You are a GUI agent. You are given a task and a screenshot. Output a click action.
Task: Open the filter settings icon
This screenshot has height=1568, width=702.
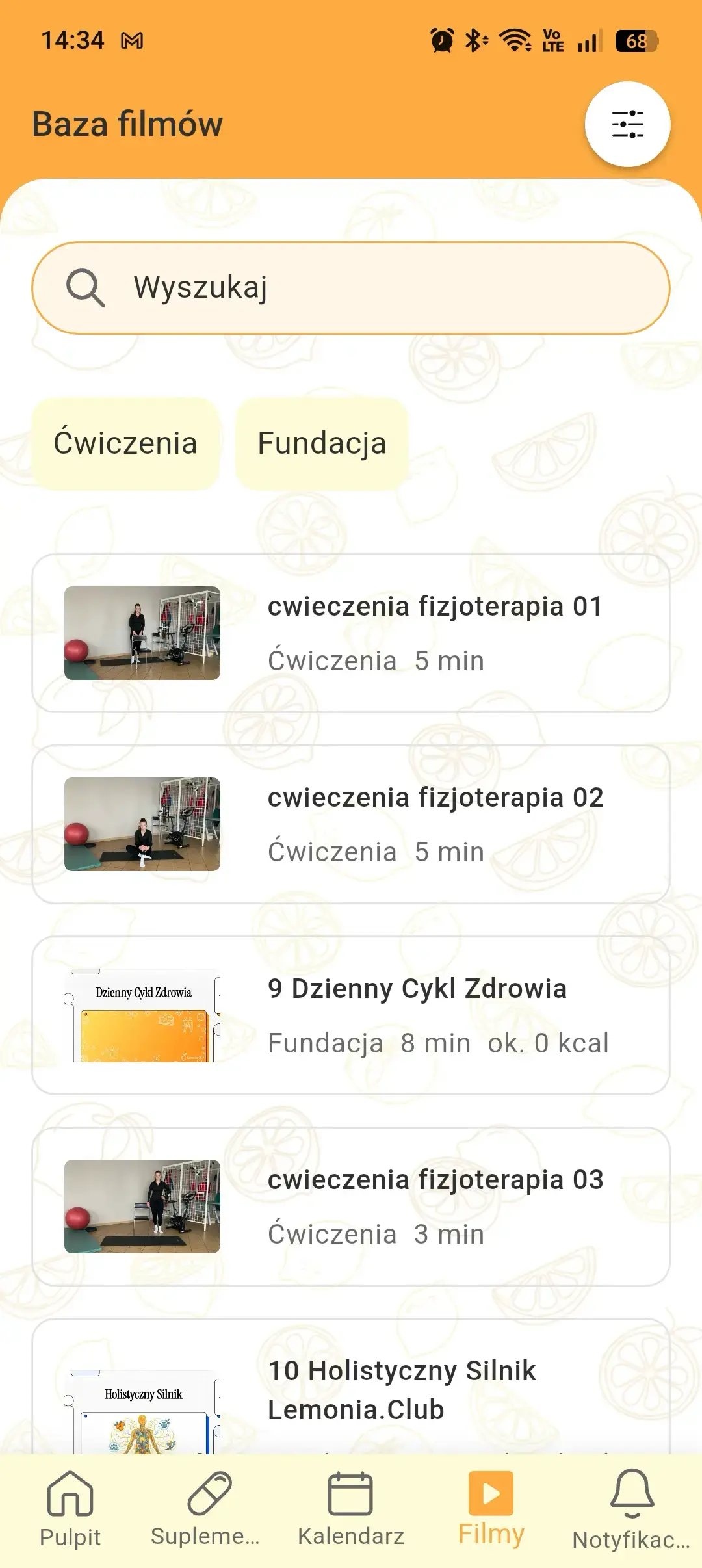click(x=627, y=124)
